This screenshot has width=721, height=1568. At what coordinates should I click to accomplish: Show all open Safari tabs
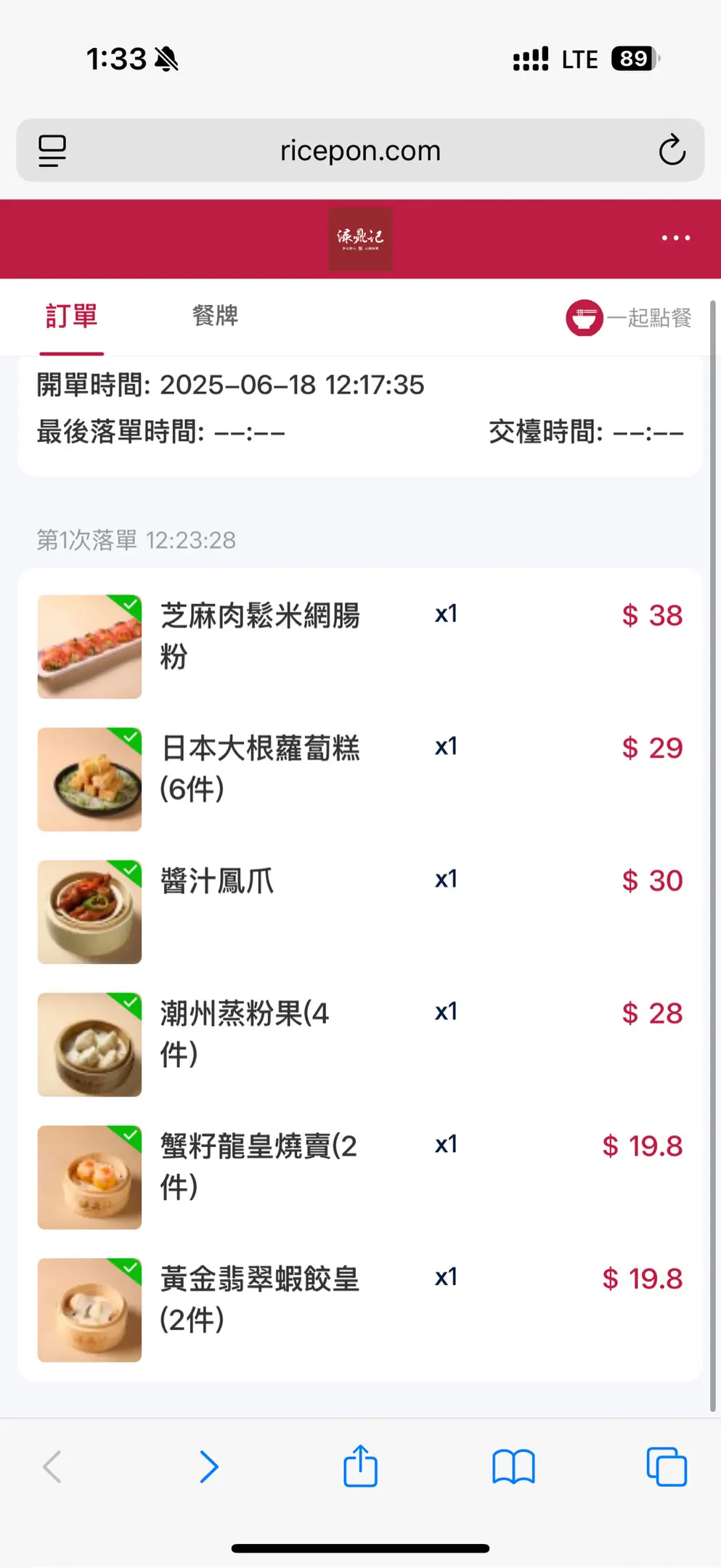coord(667,1467)
